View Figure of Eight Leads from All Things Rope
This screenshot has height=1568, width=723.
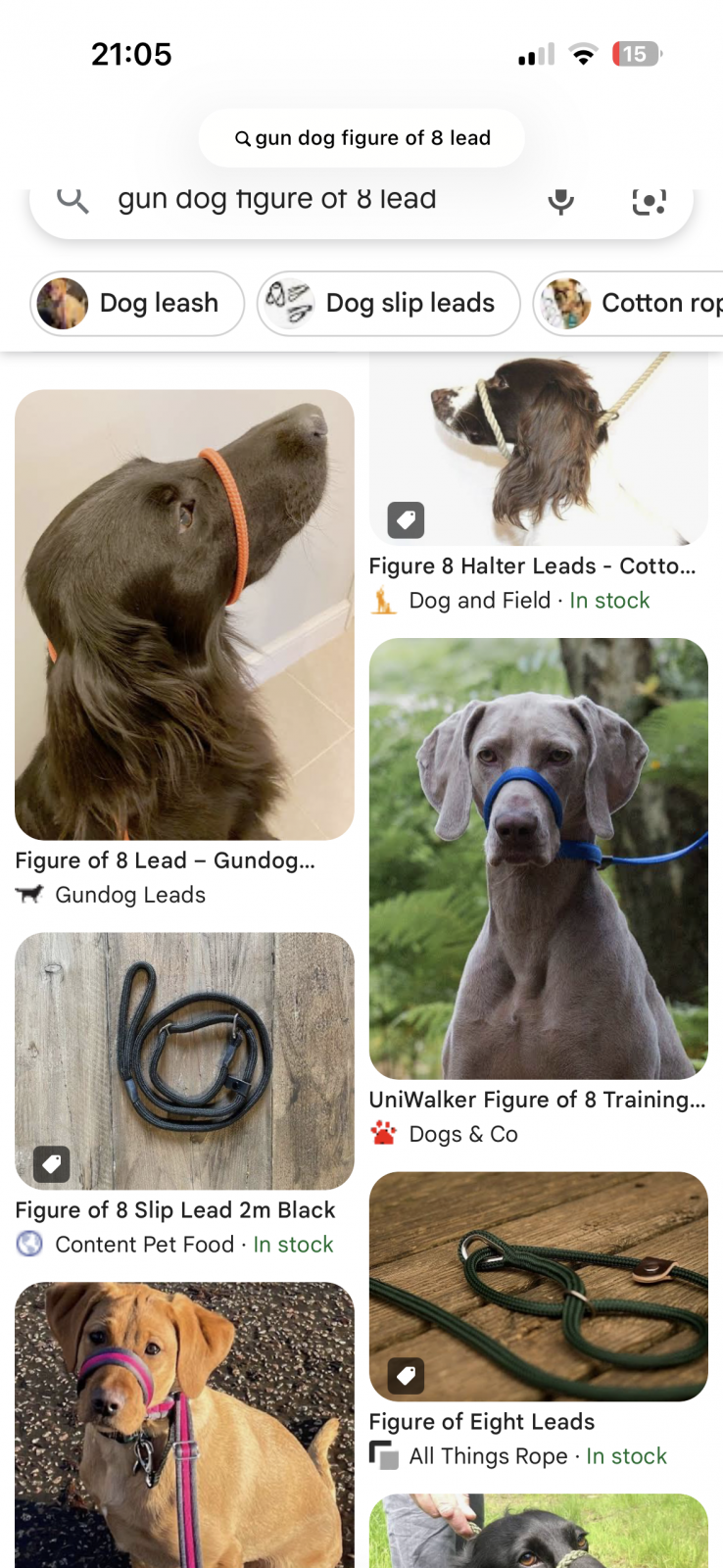click(x=538, y=1286)
